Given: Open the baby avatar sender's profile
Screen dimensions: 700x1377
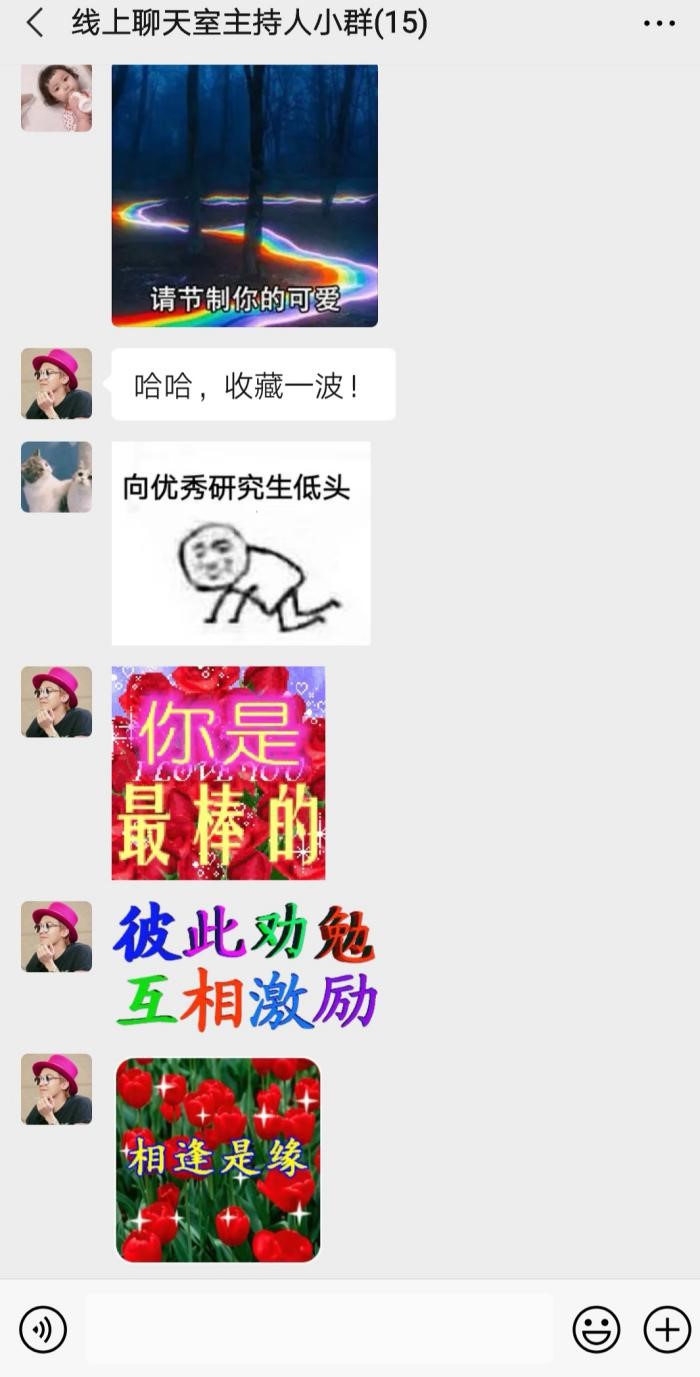Looking at the screenshot, I should (x=56, y=97).
